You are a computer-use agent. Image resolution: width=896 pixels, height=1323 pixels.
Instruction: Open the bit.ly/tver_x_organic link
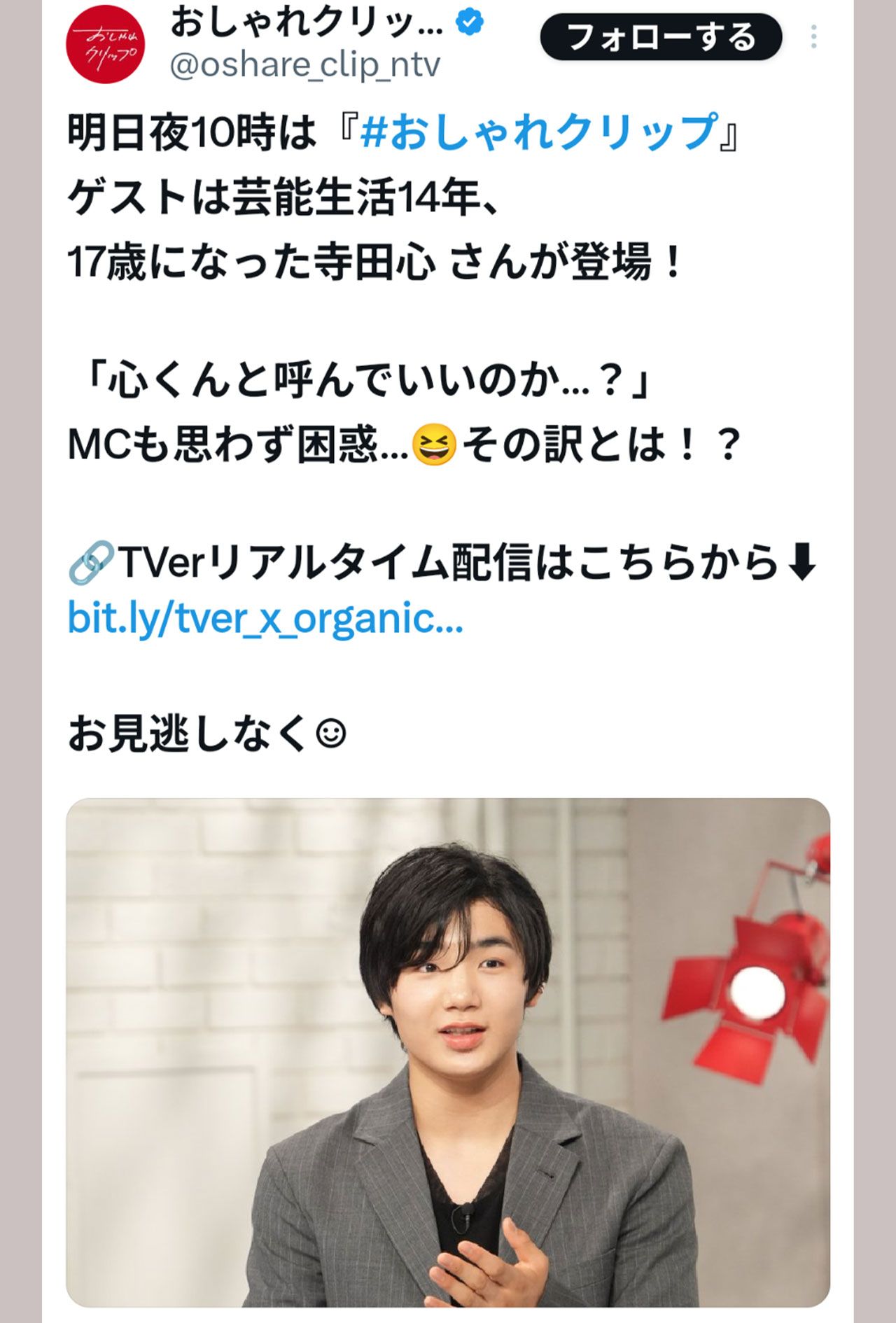[x=265, y=619]
